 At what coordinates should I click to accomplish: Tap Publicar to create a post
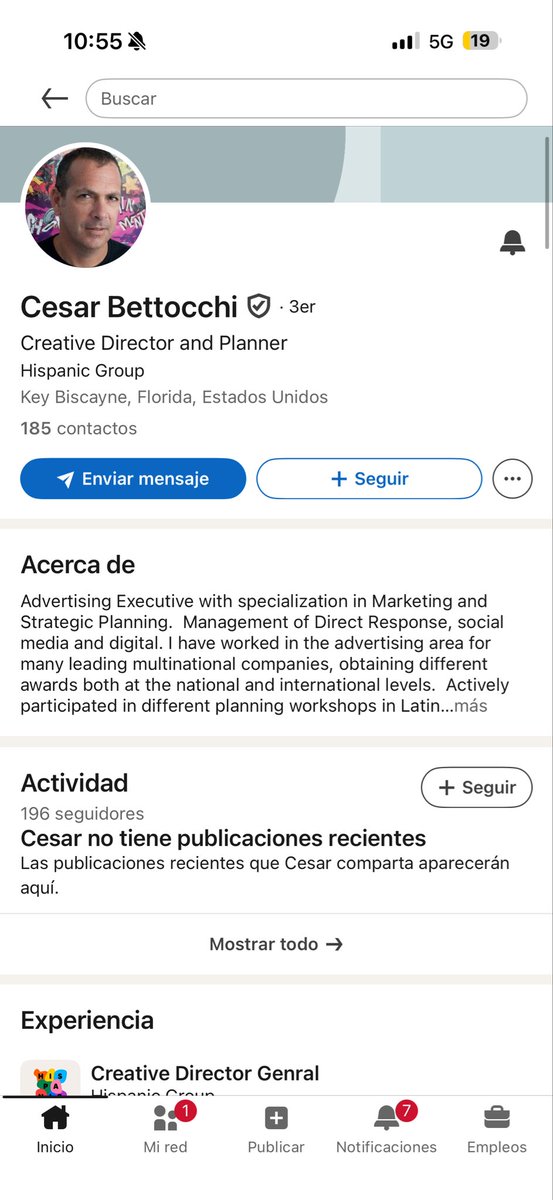pyautogui.click(x=276, y=1130)
